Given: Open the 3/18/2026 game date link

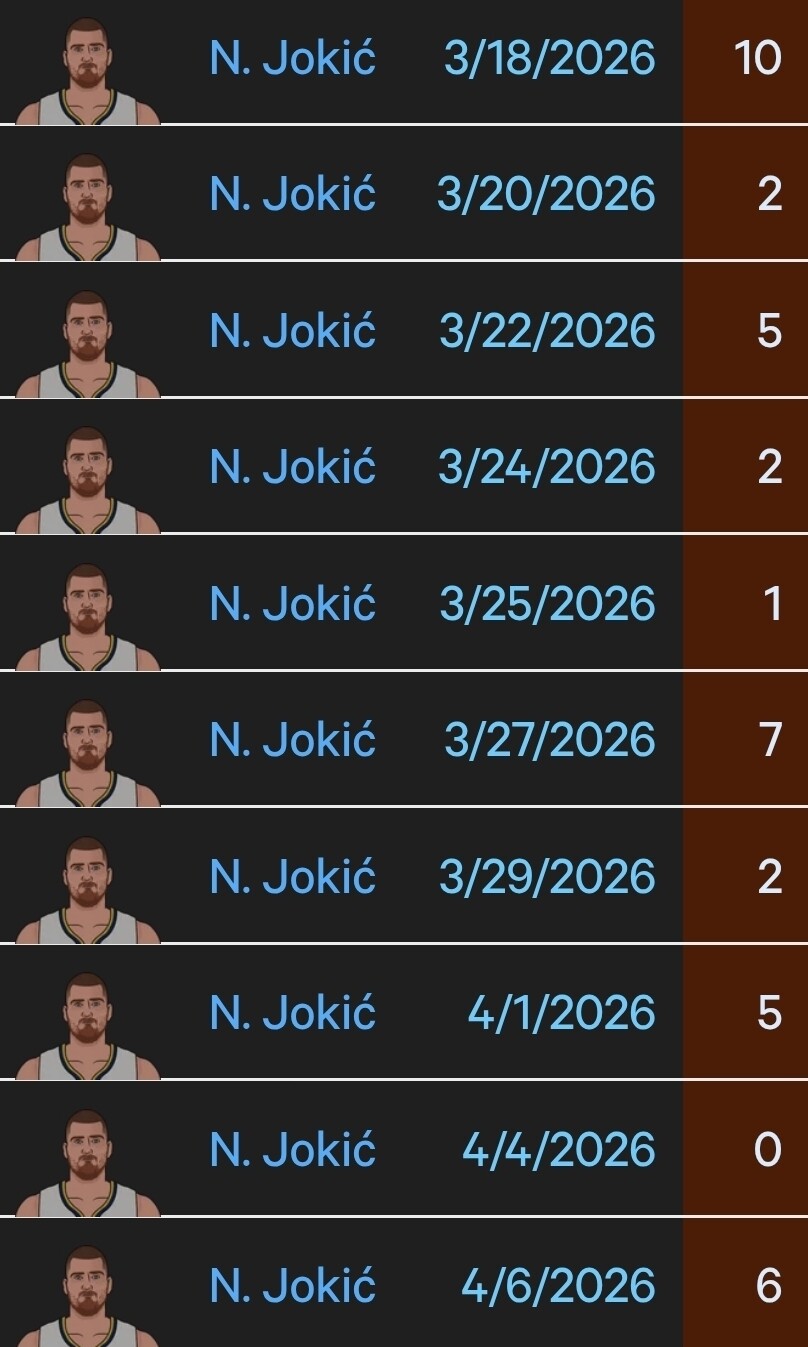Looking at the screenshot, I should pyautogui.click(x=549, y=59).
